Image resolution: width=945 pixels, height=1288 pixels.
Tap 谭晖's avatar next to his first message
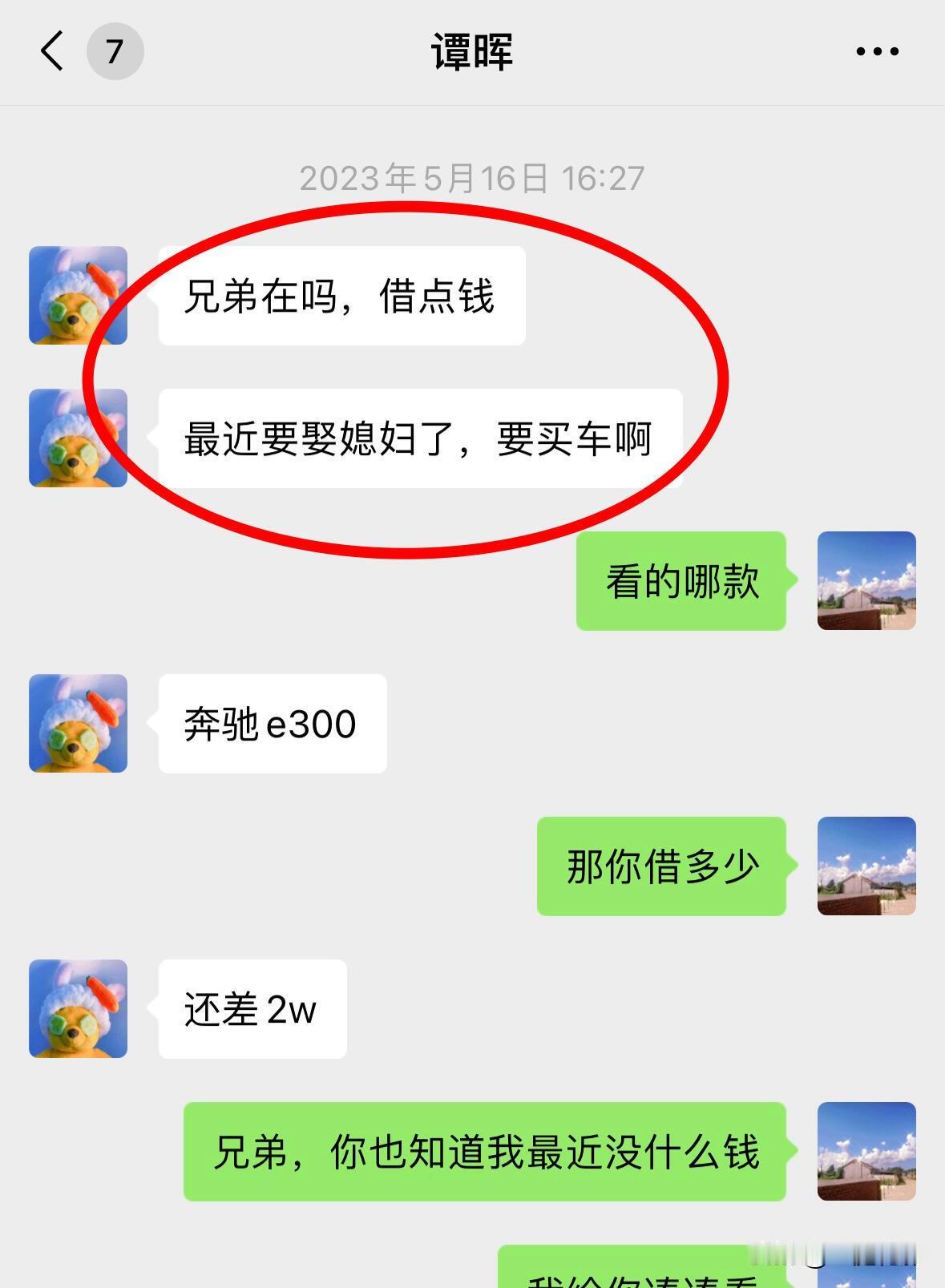pyautogui.click(x=78, y=294)
